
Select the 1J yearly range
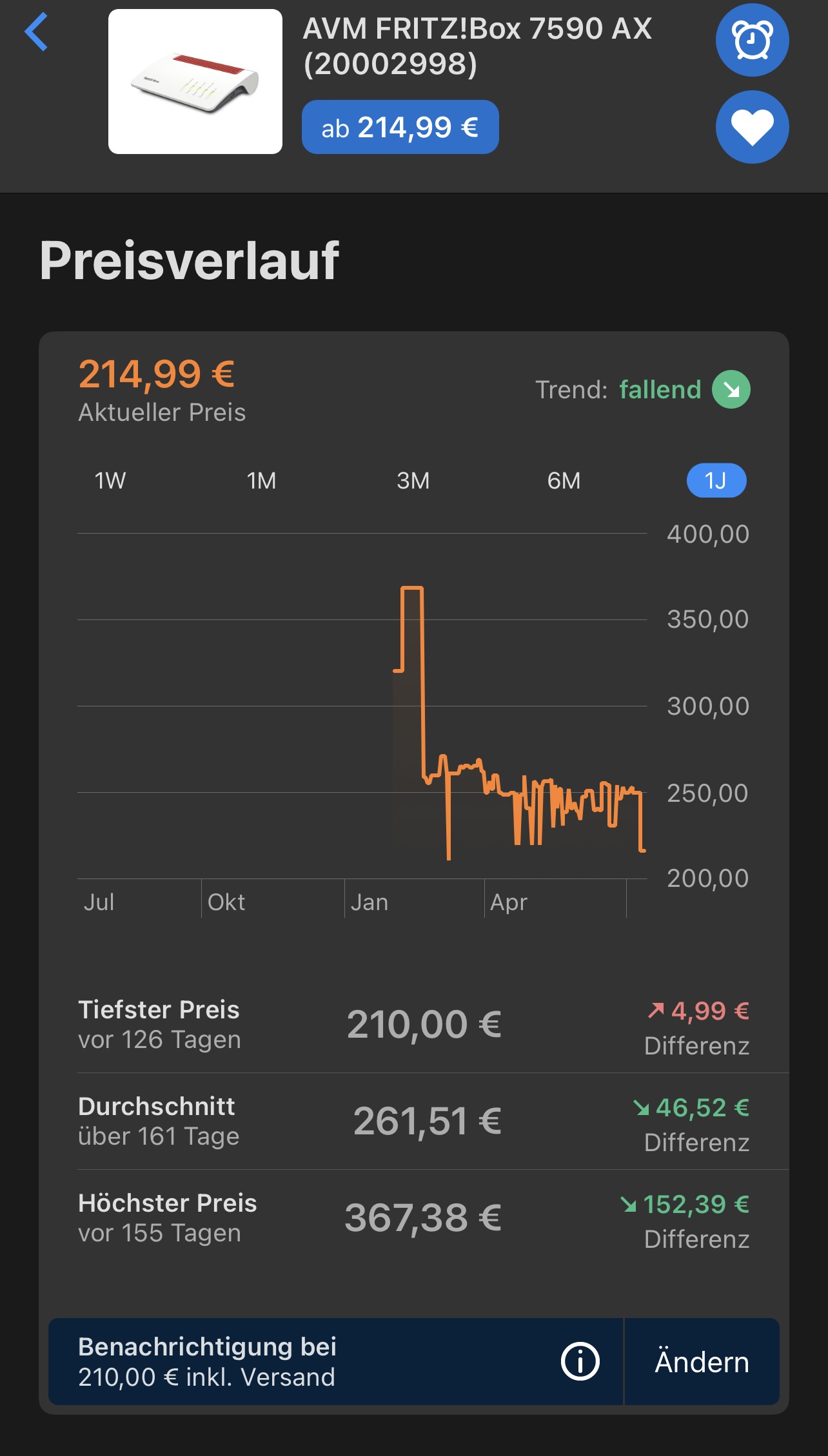[716, 481]
